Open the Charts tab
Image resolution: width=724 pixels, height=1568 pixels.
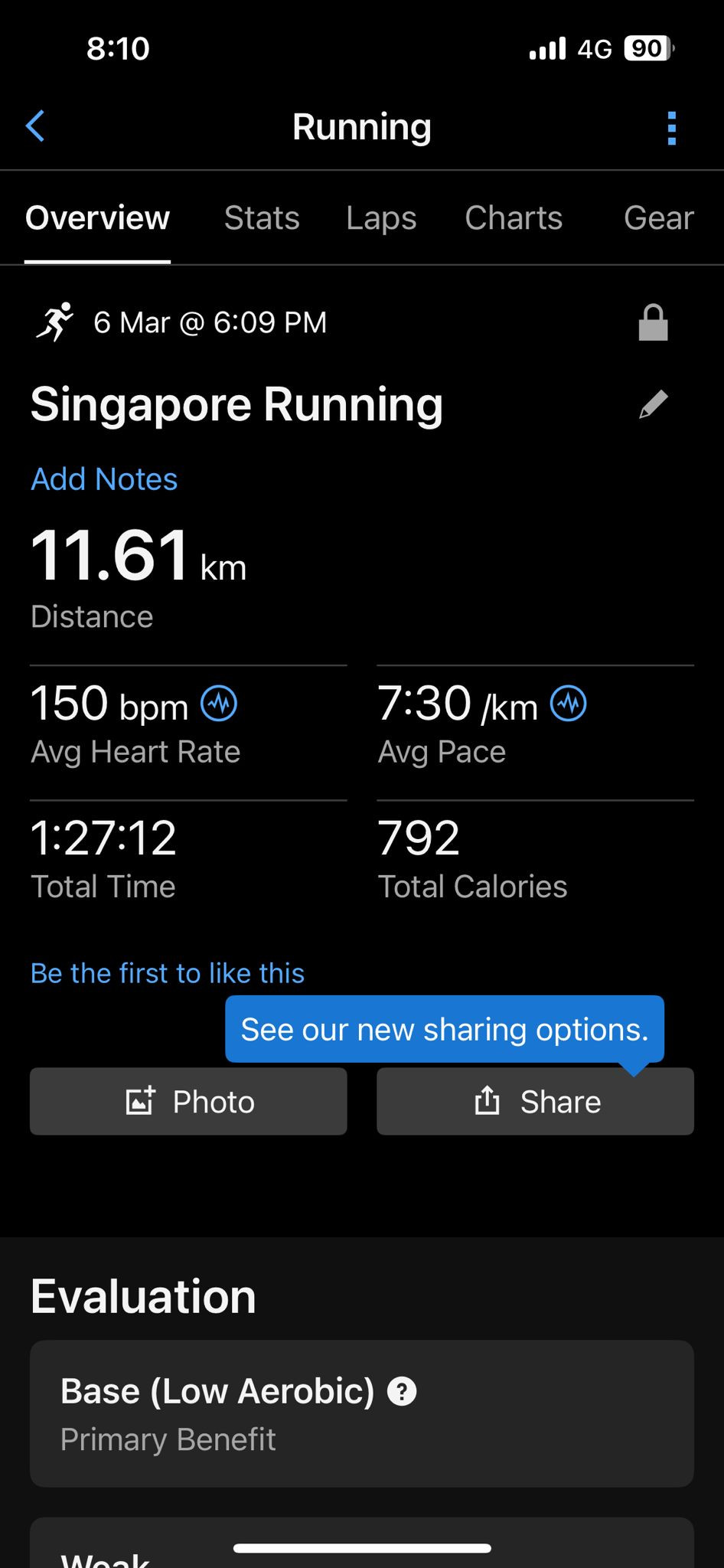coord(514,218)
